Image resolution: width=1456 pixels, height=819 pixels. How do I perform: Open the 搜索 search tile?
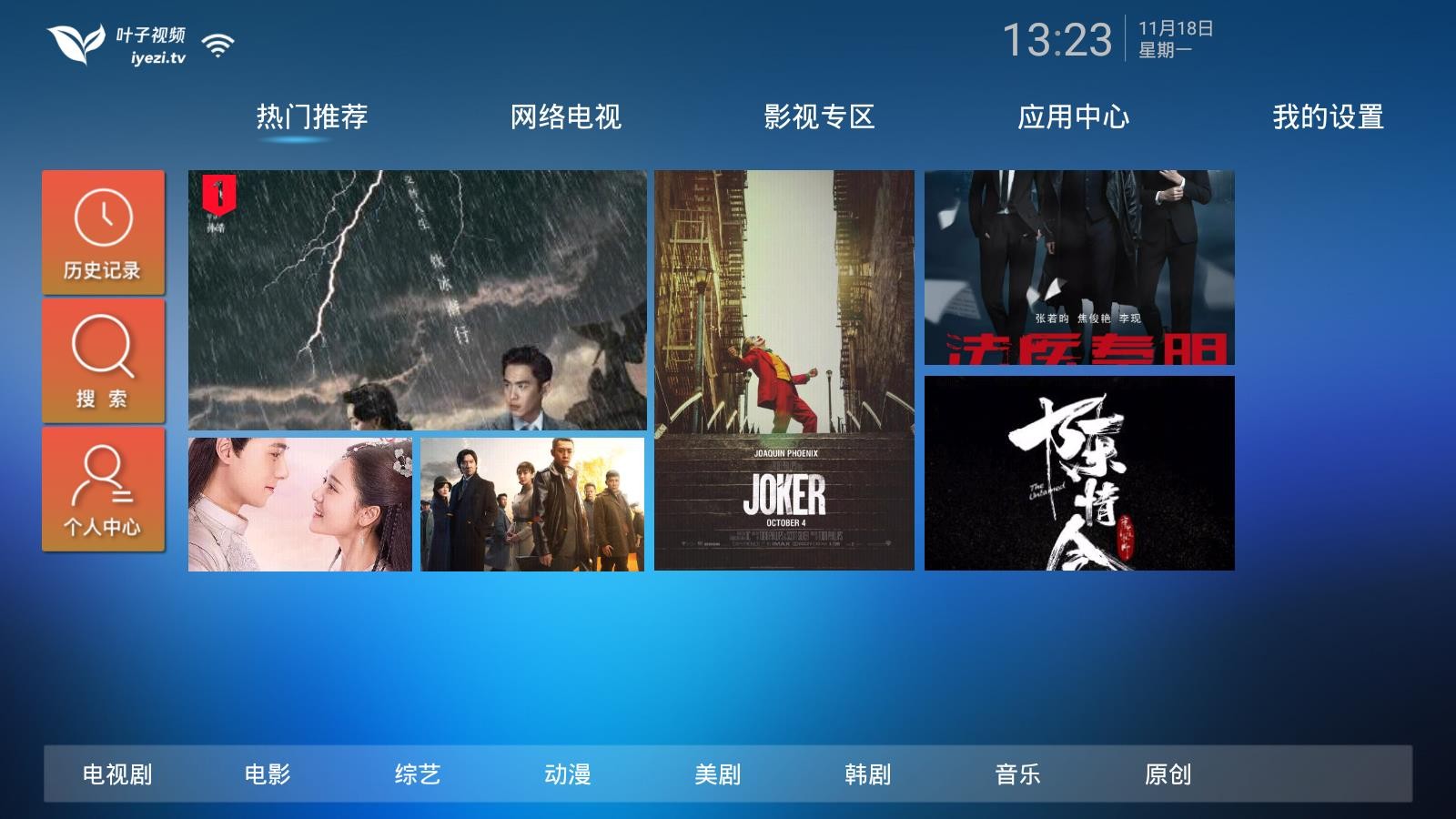pos(103,360)
